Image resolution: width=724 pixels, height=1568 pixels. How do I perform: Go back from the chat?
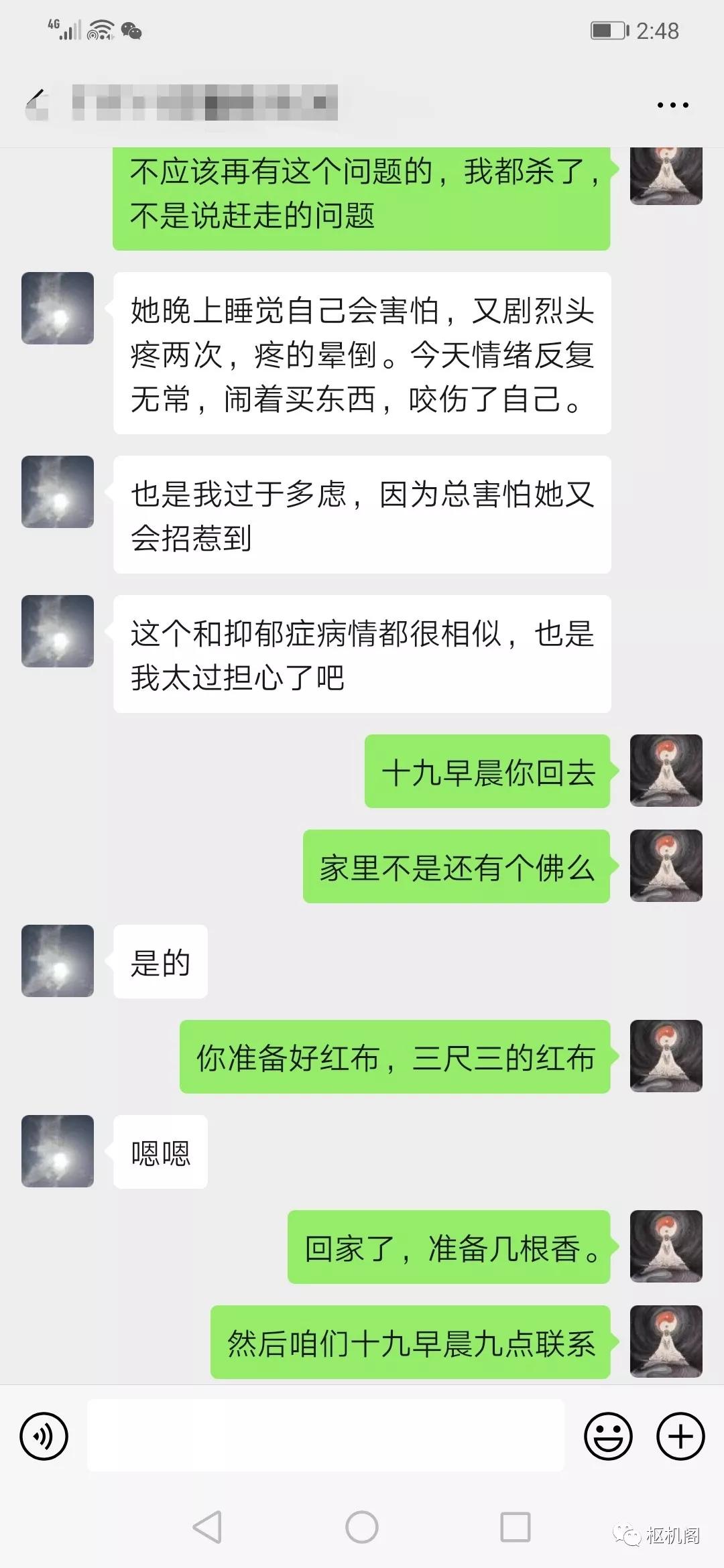click(38, 103)
